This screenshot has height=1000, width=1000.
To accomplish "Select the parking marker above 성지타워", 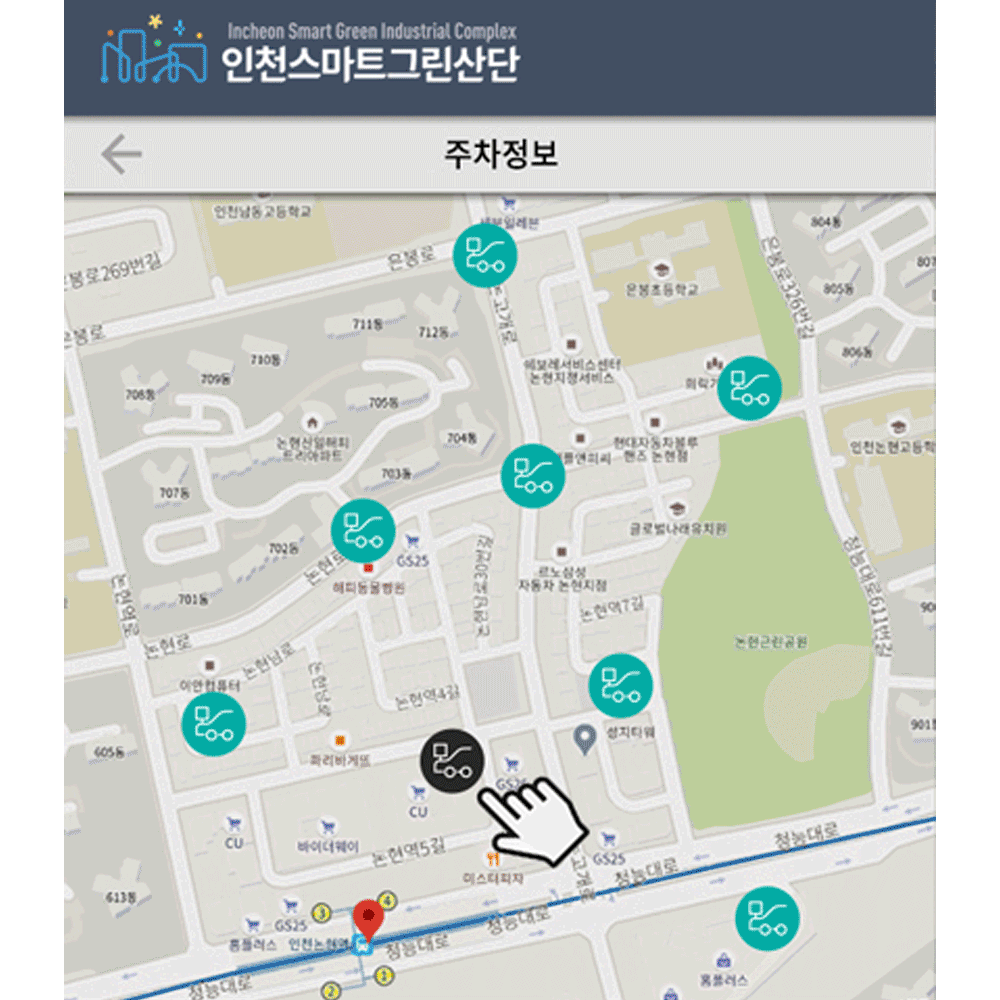I will tap(620, 686).
